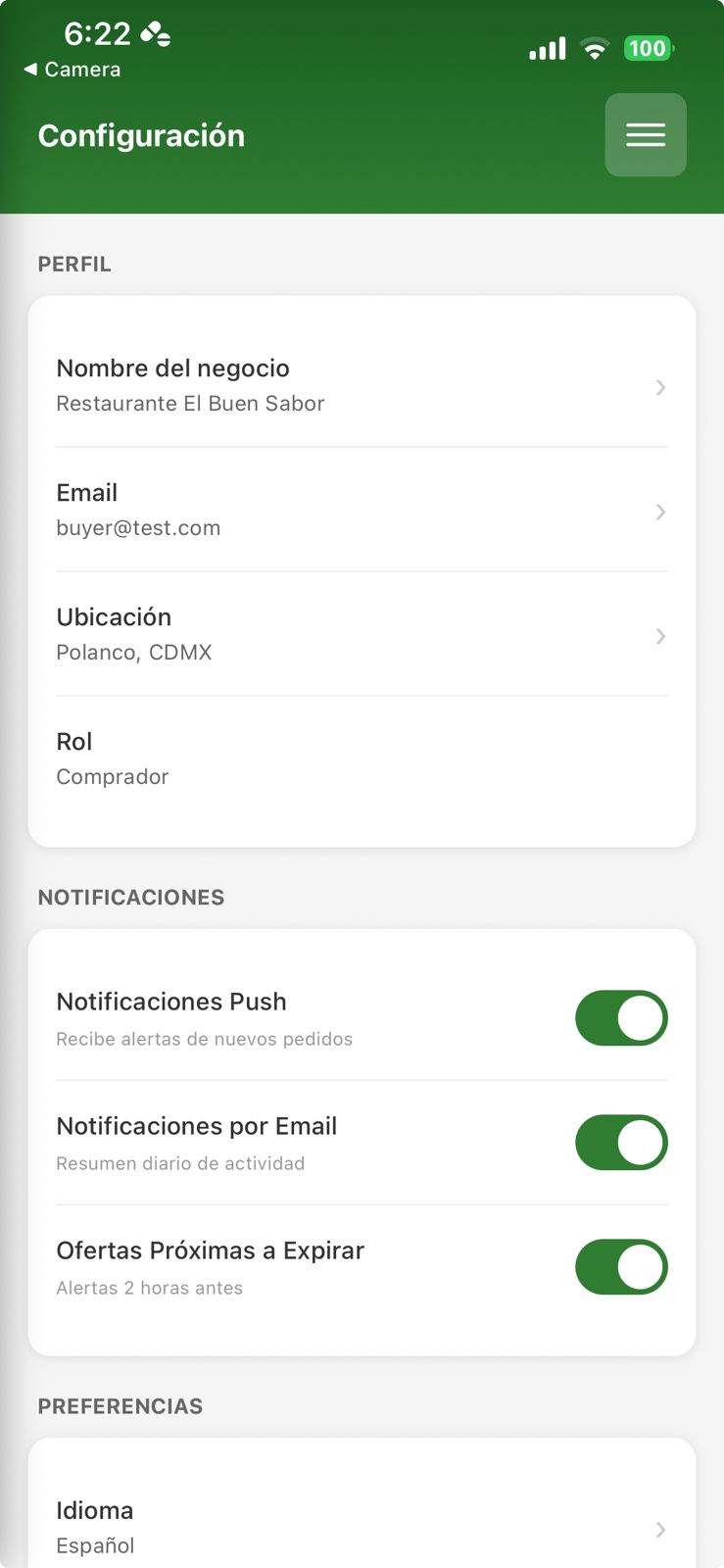The width and height of the screenshot is (724, 1568).
Task: Open the hamburger menu button
Action: 645,135
